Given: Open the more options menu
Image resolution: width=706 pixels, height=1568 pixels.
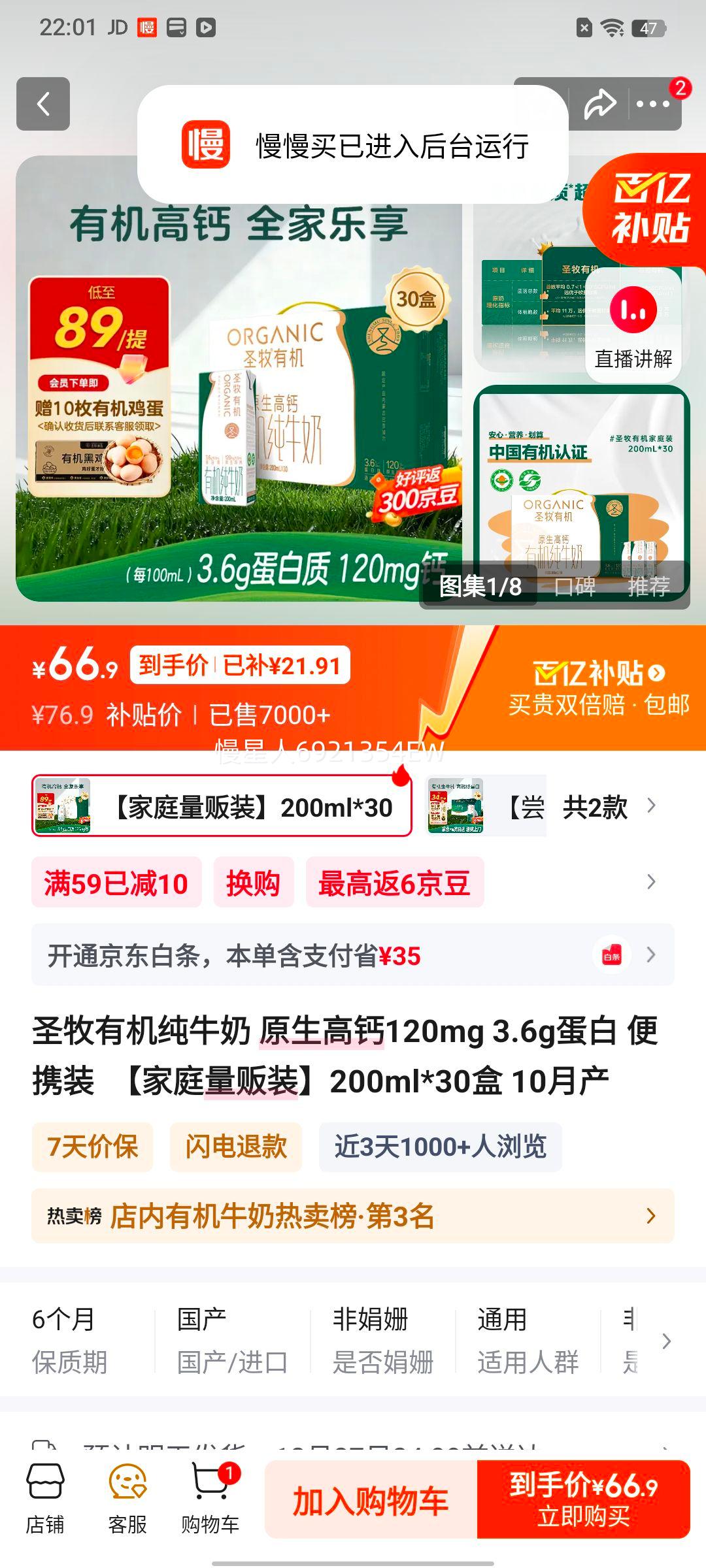Looking at the screenshot, I should [652, 105].
